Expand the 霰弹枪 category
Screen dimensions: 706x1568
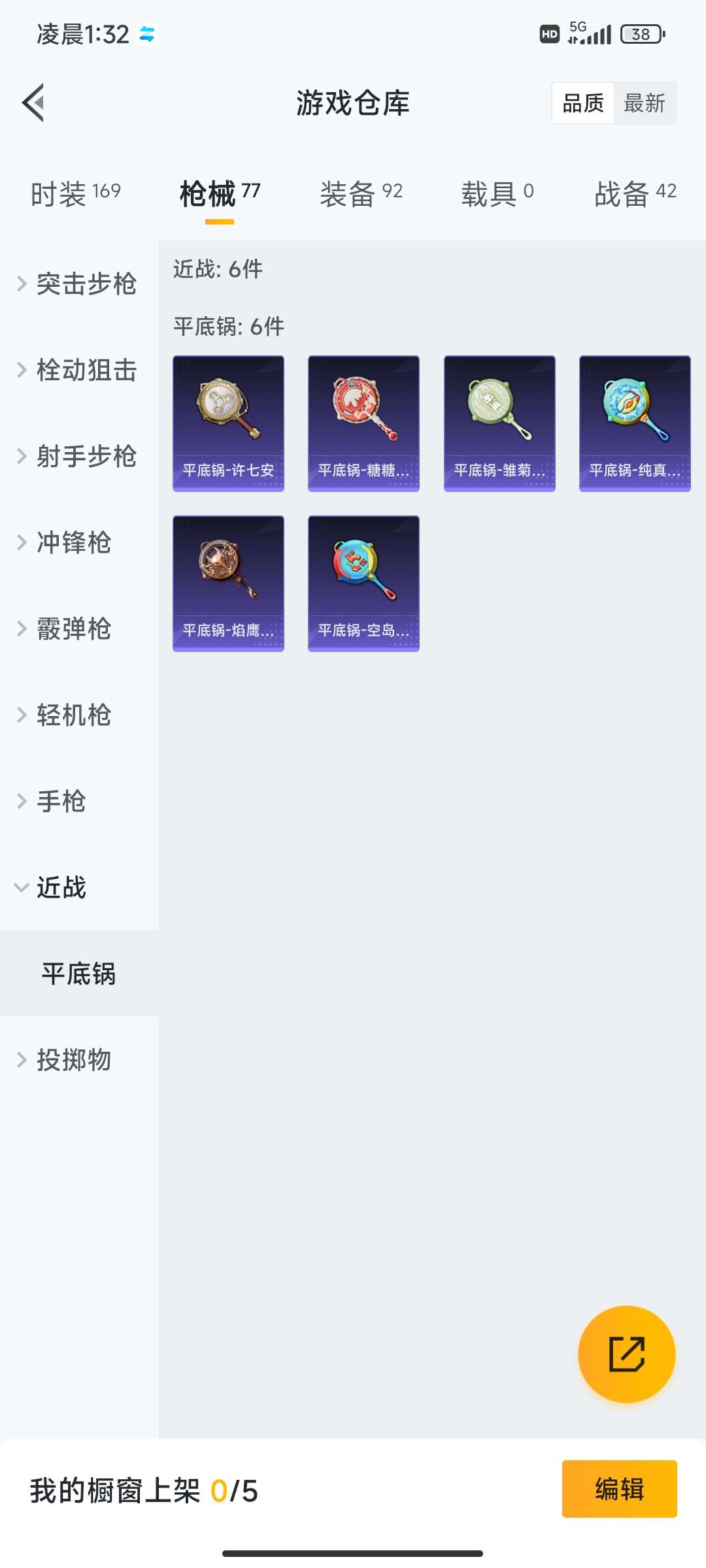(x=65, y=629)
